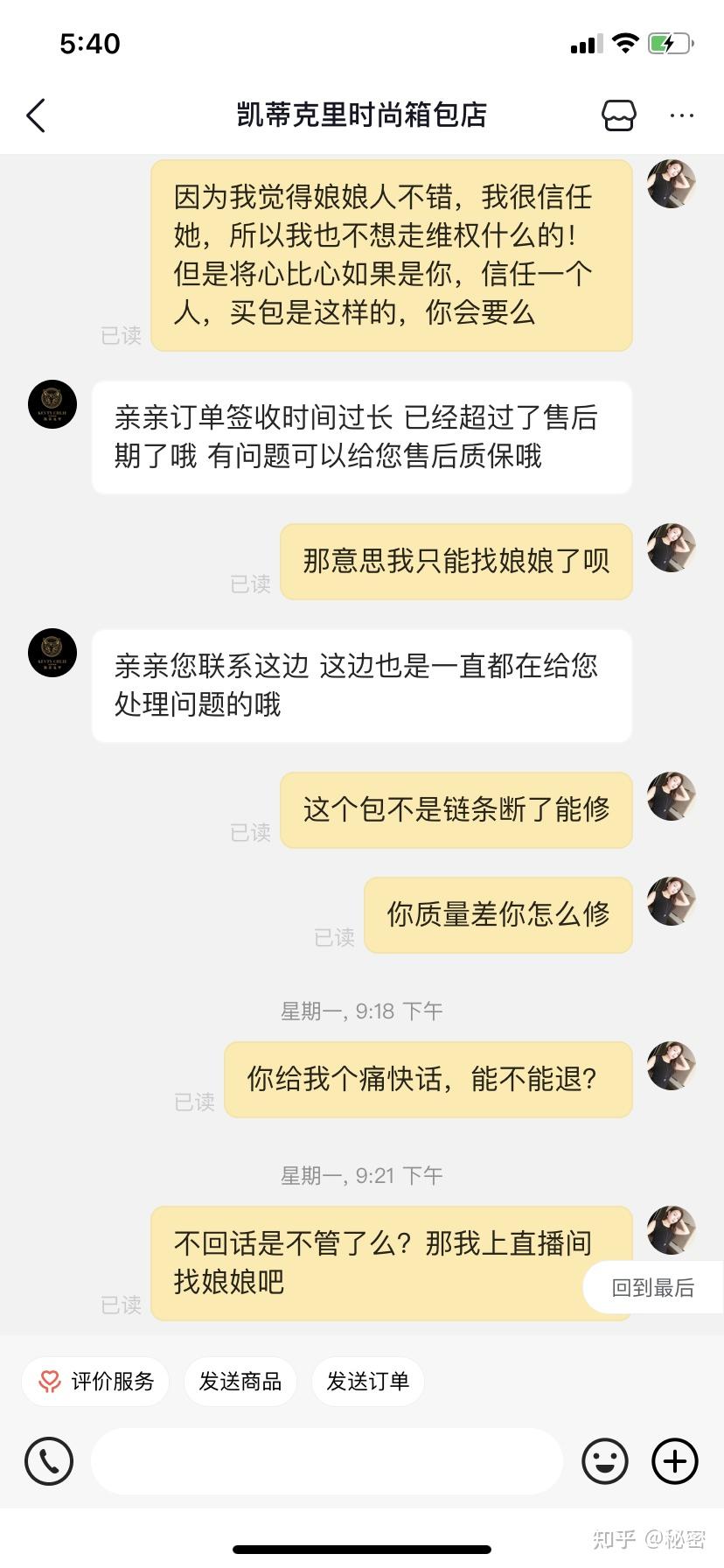Open the shop's avatar beside 亲亲订单签收时间过长

coord(52,404)
